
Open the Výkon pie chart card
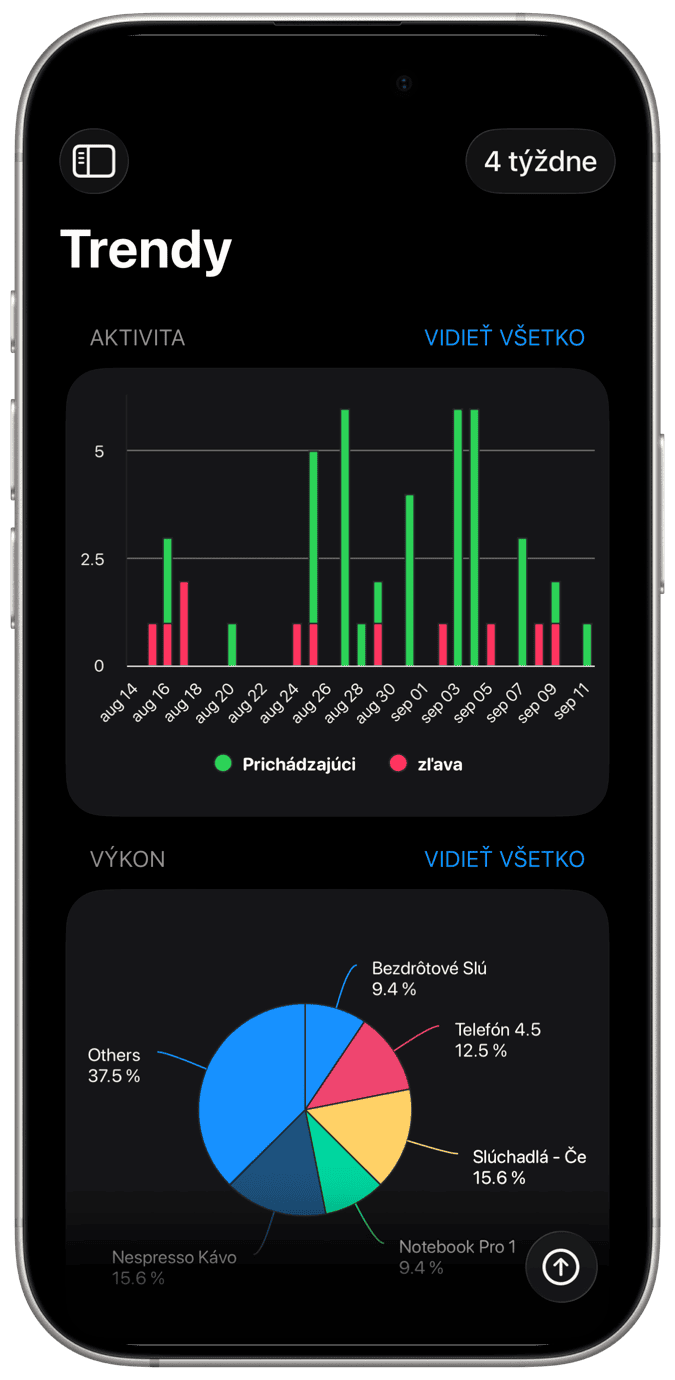(337, 1080)
